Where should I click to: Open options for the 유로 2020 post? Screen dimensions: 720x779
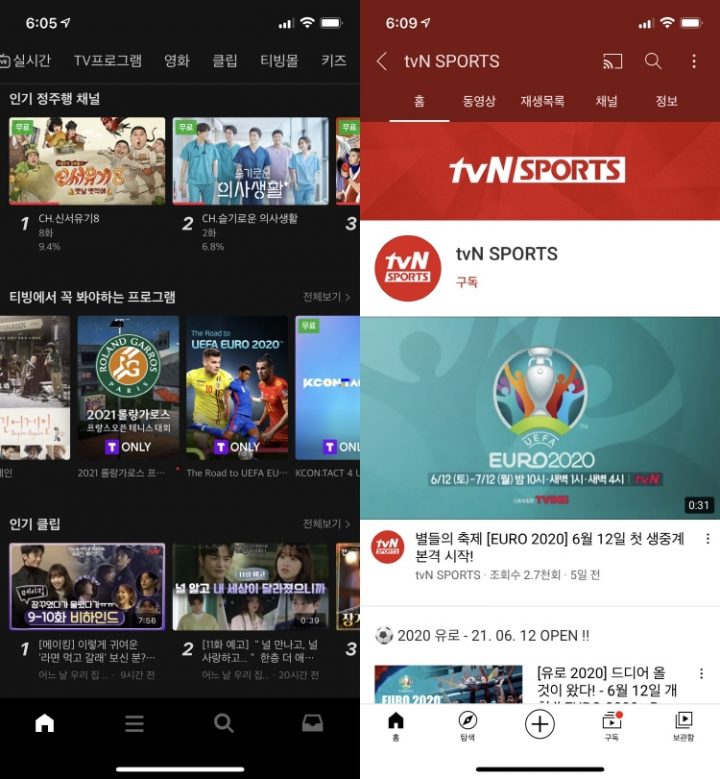point(701,672)
